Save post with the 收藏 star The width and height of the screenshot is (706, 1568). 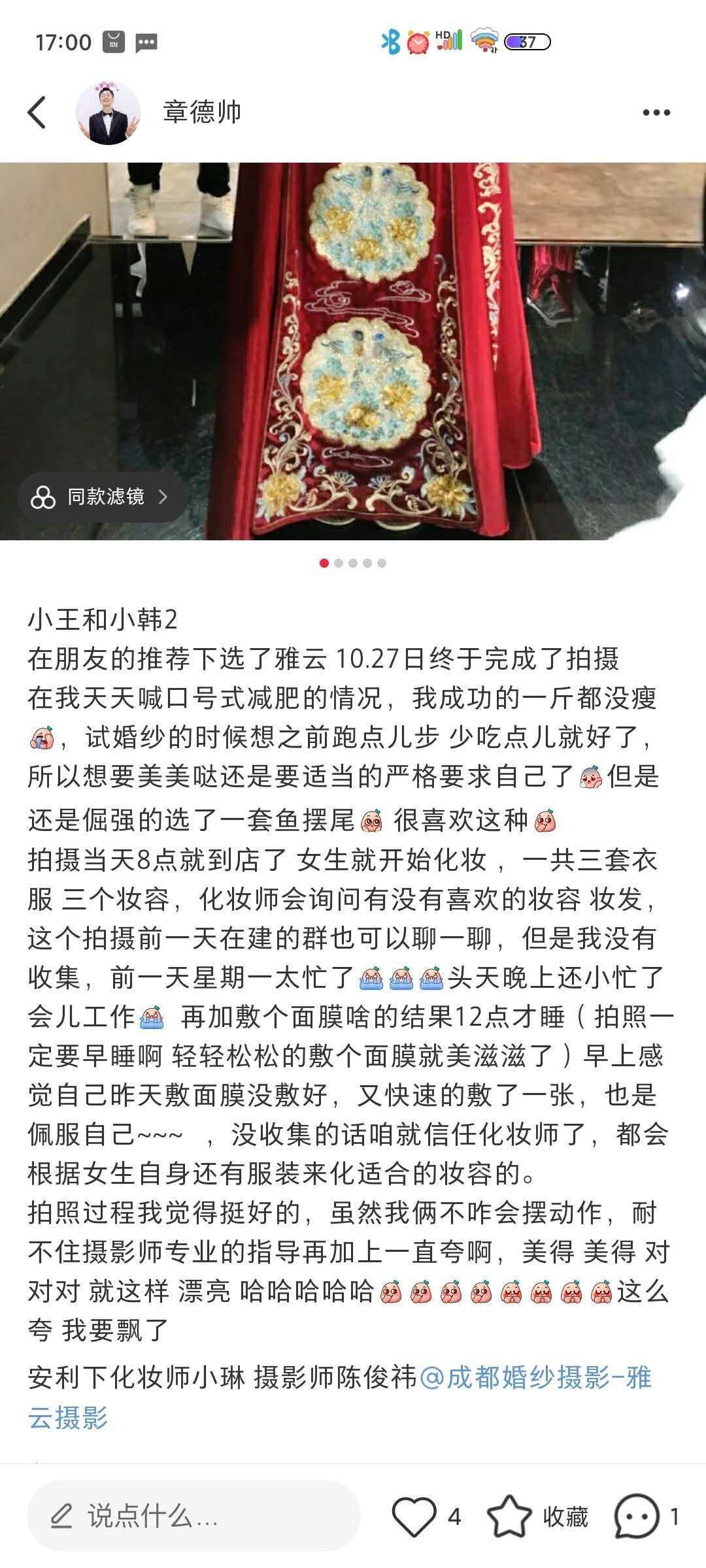pos(510,1516)
